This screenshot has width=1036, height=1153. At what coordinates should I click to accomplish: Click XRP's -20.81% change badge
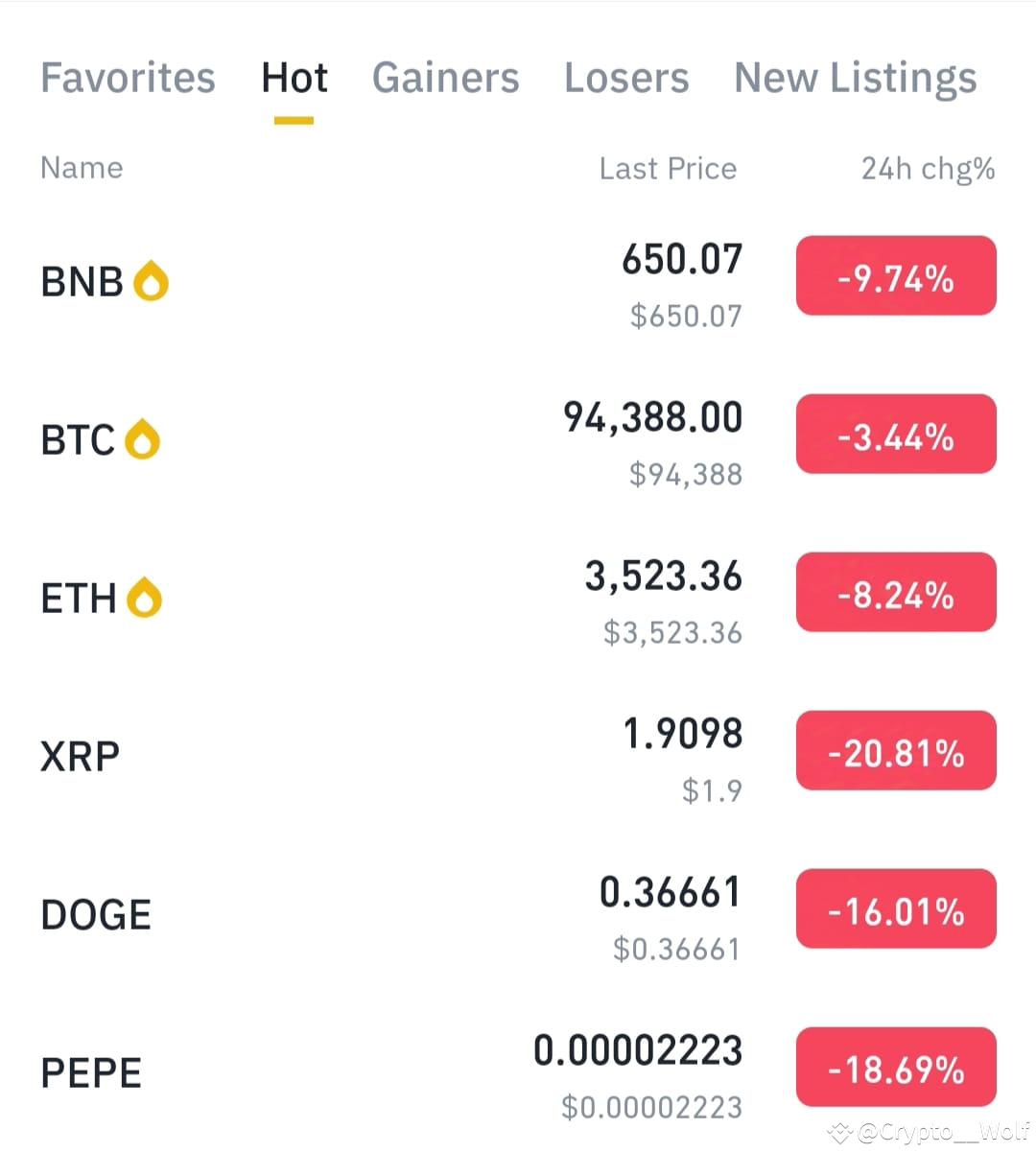point(895,750)
